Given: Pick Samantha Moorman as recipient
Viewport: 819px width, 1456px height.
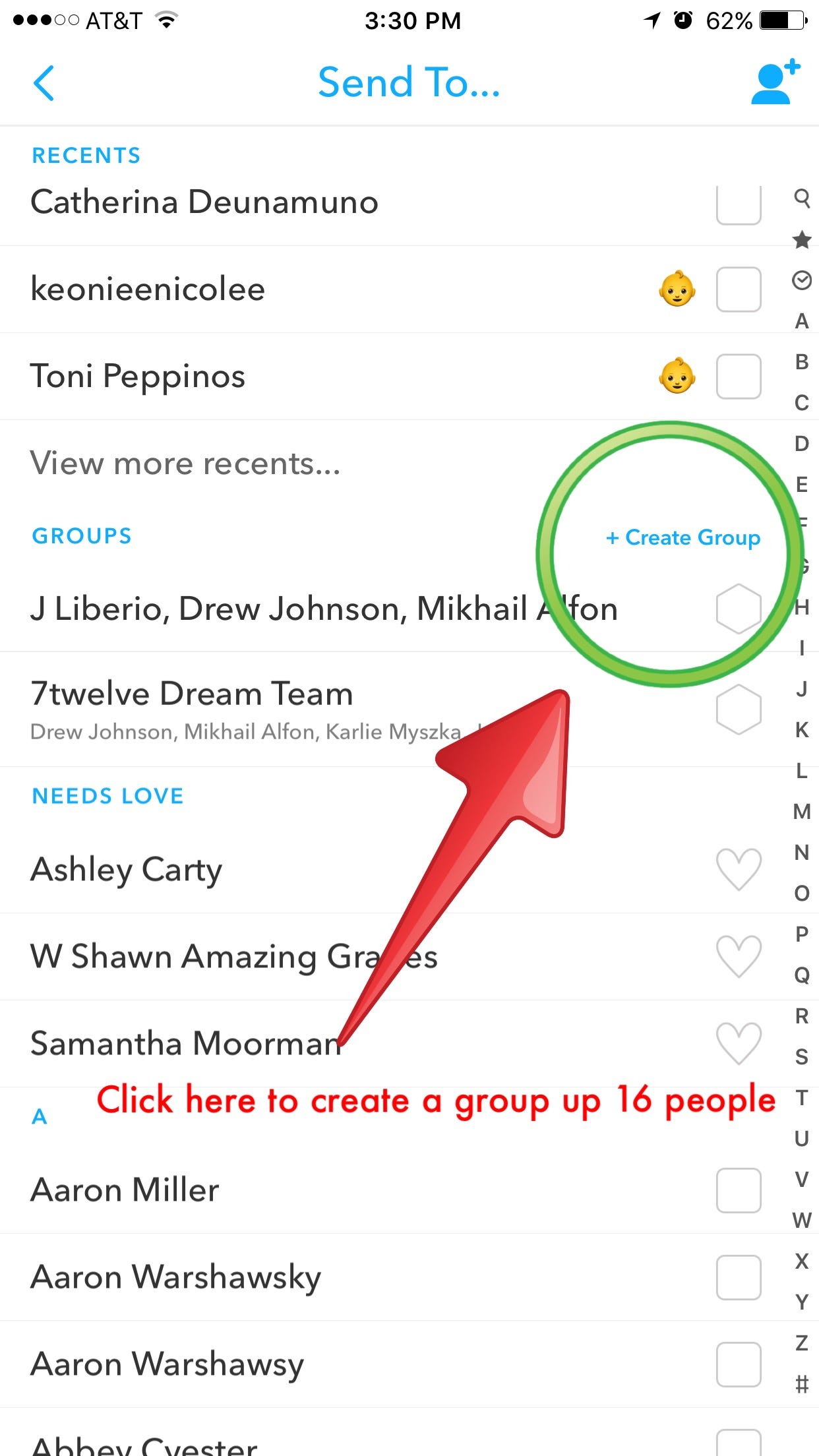Looking at the screenshot, I should (x=738, y=1043).
